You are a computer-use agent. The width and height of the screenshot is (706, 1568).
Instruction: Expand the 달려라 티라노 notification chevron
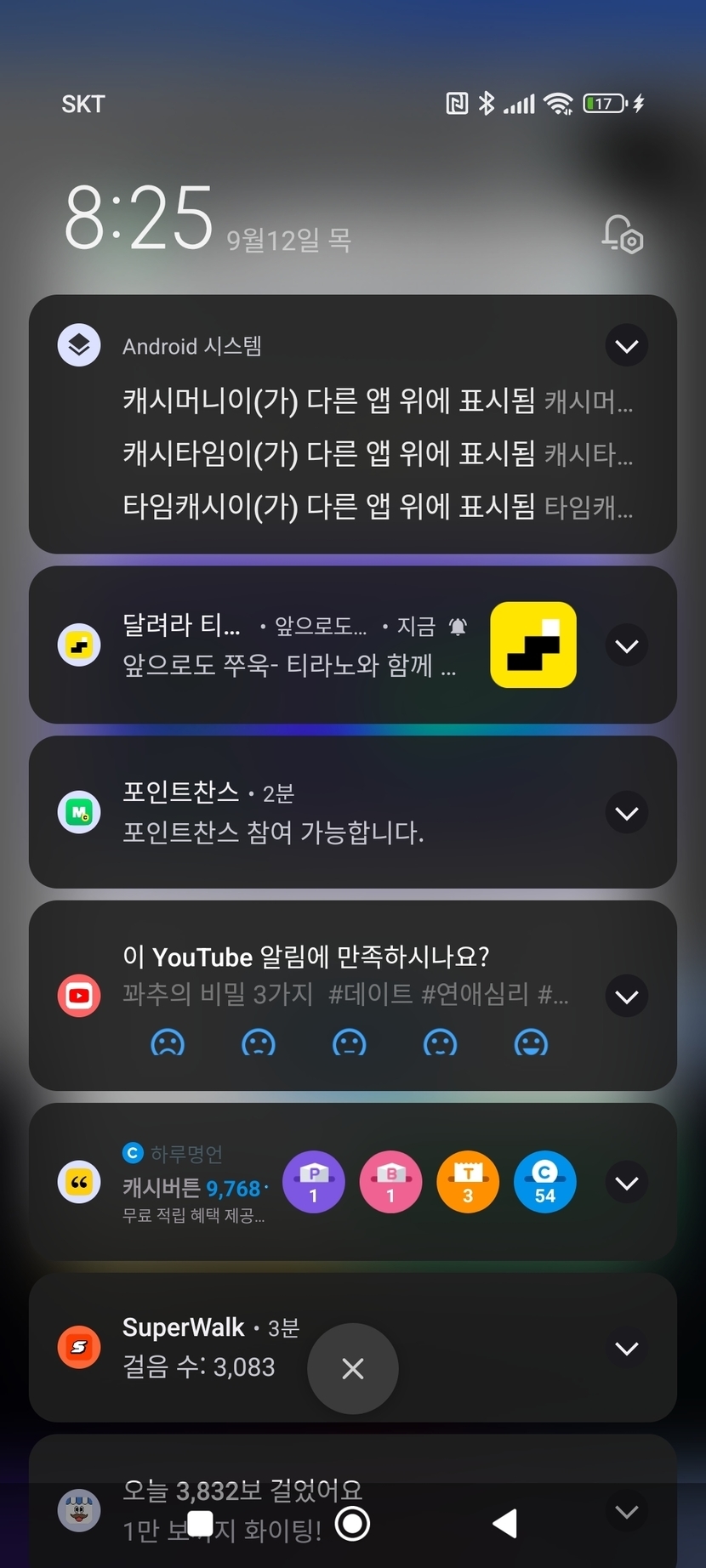[x=627, y=646]
